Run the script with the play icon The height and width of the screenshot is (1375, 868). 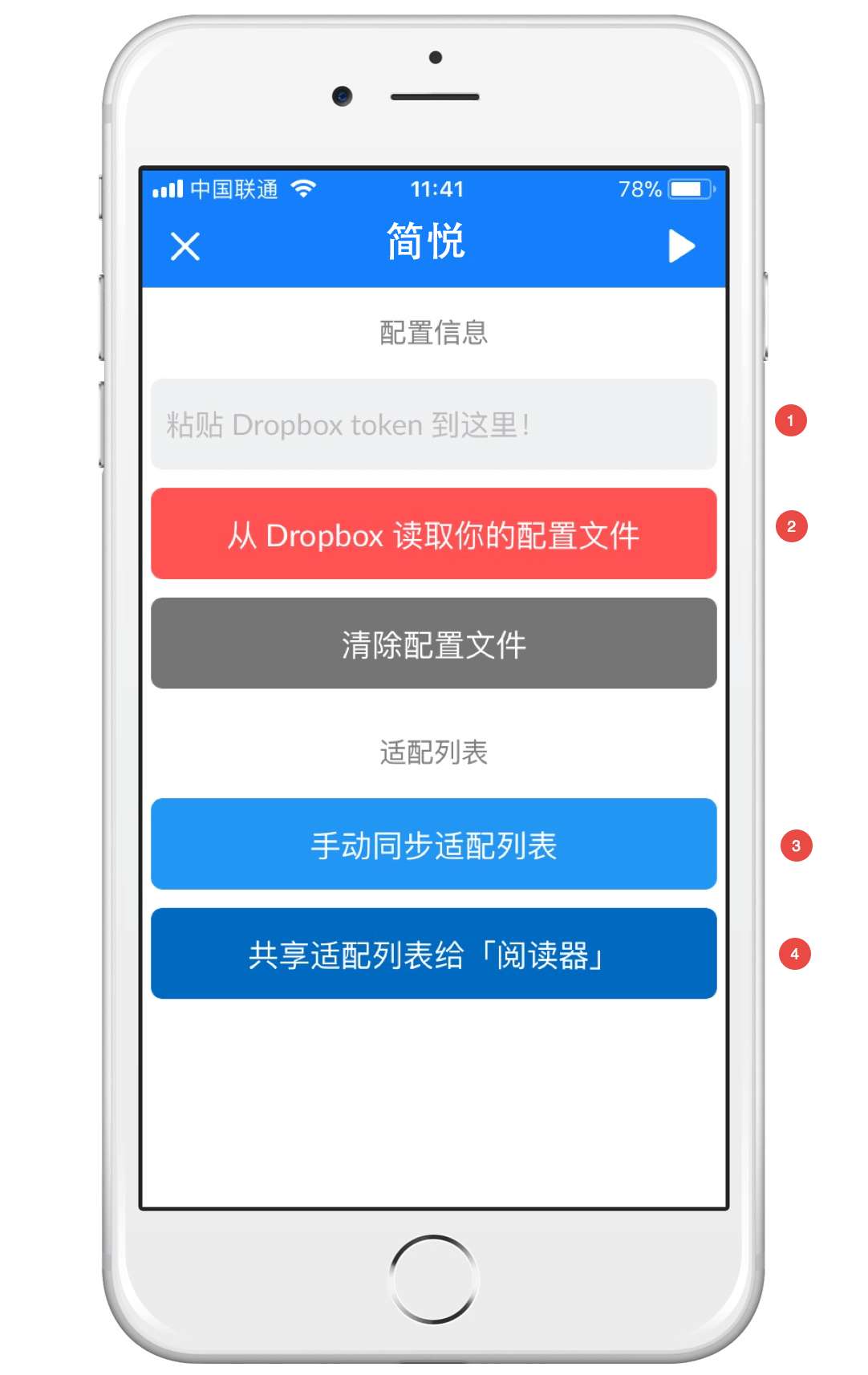point(681,246)
